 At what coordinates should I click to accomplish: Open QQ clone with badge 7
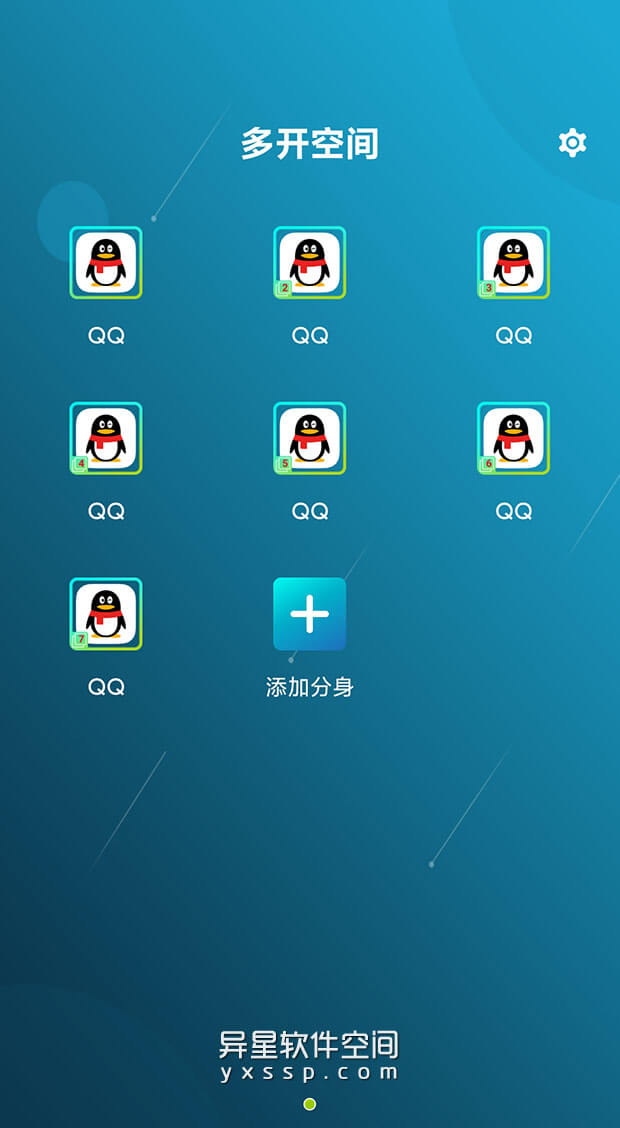pyautogui.click(x=106, y=614)
